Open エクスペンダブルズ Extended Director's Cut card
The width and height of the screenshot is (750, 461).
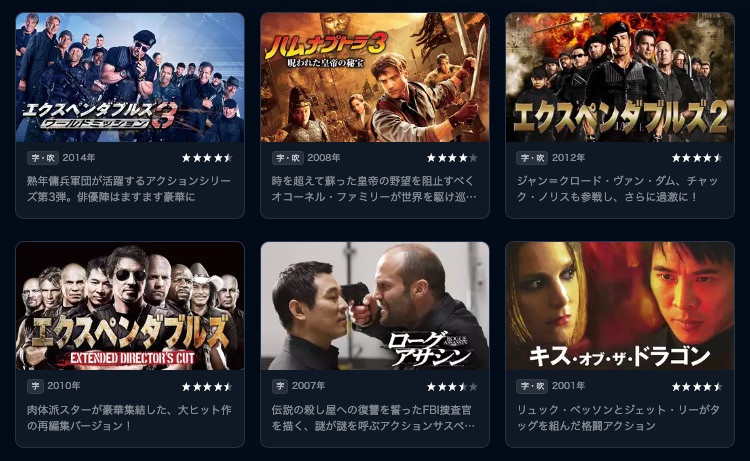point(130,306)
